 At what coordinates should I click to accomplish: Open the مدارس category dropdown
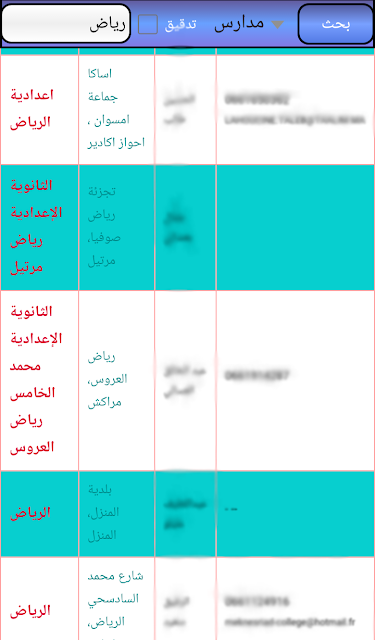tap(249, 24)
